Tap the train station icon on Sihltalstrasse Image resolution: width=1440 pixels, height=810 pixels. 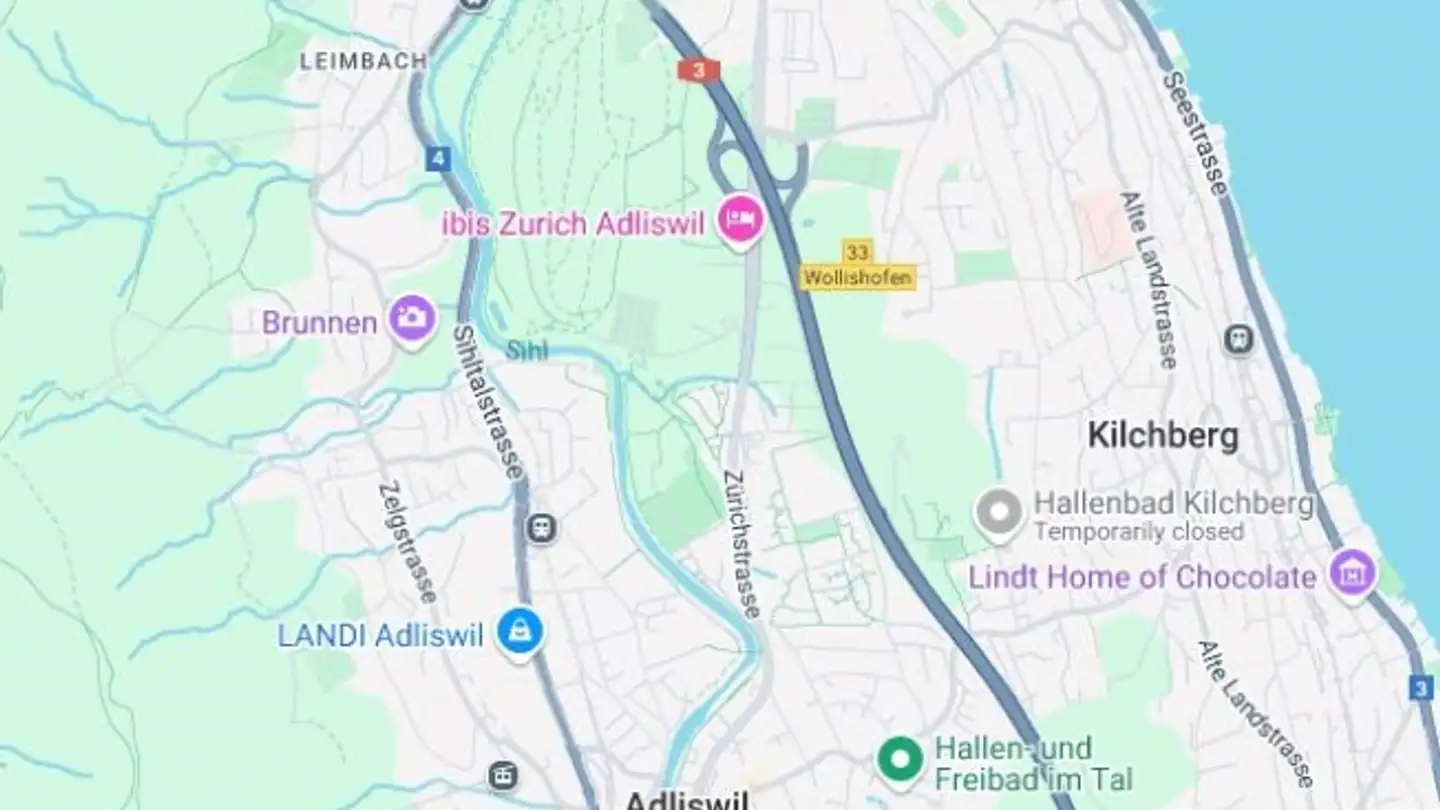(x=542, y=528)
